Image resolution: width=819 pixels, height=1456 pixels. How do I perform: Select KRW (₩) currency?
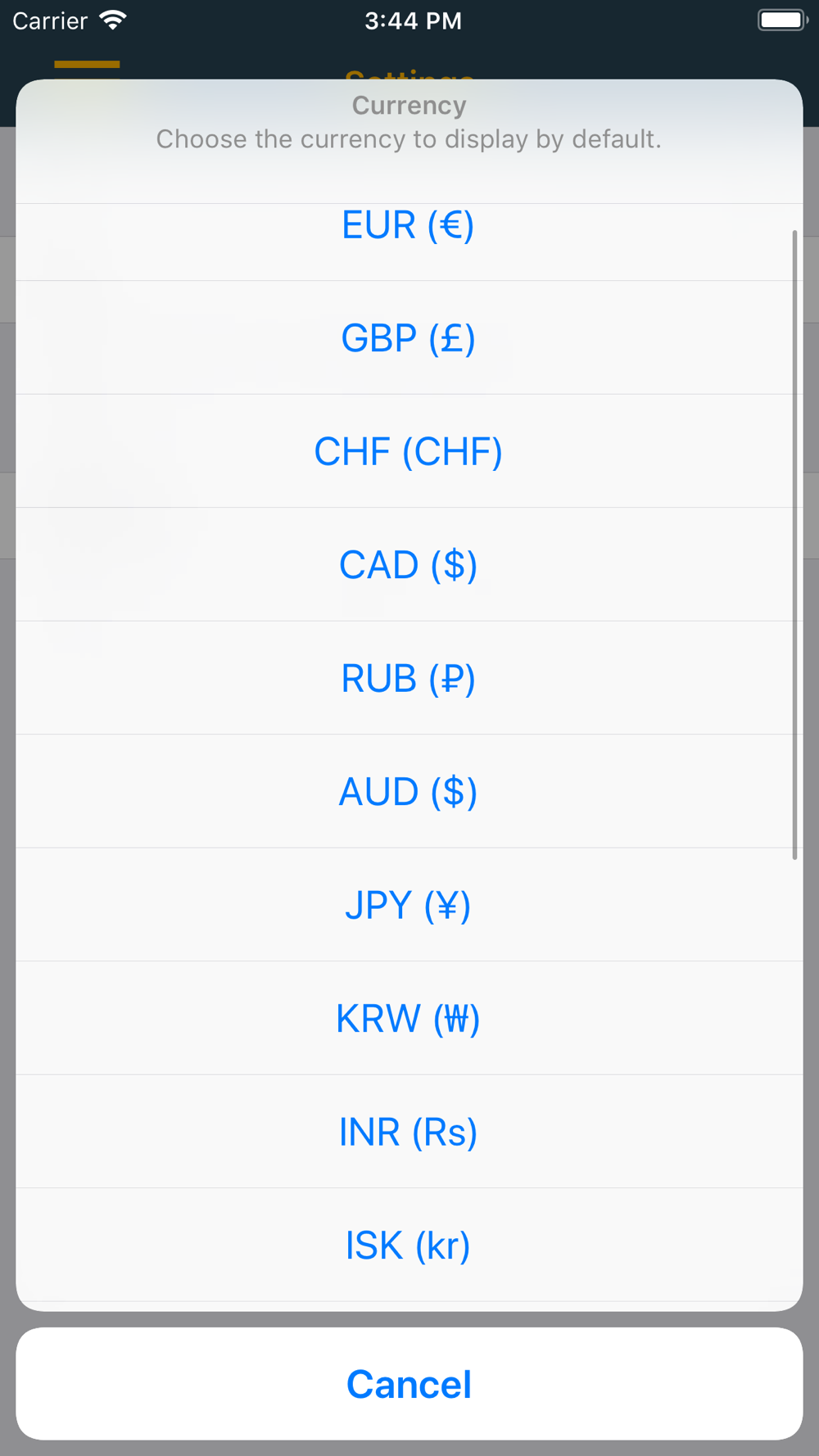pyautogui.click(x=409, y=1019)
